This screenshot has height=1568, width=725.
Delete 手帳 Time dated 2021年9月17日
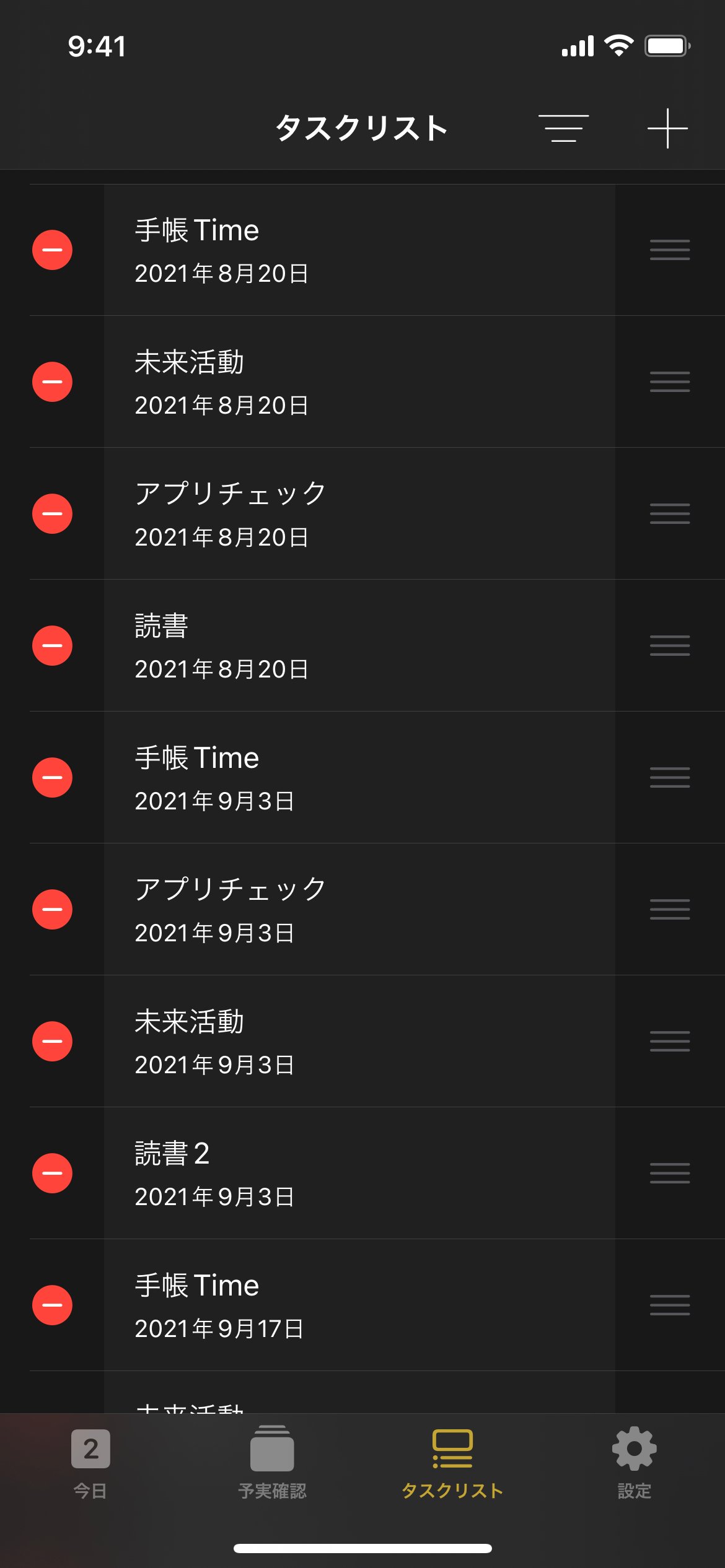52,1305
